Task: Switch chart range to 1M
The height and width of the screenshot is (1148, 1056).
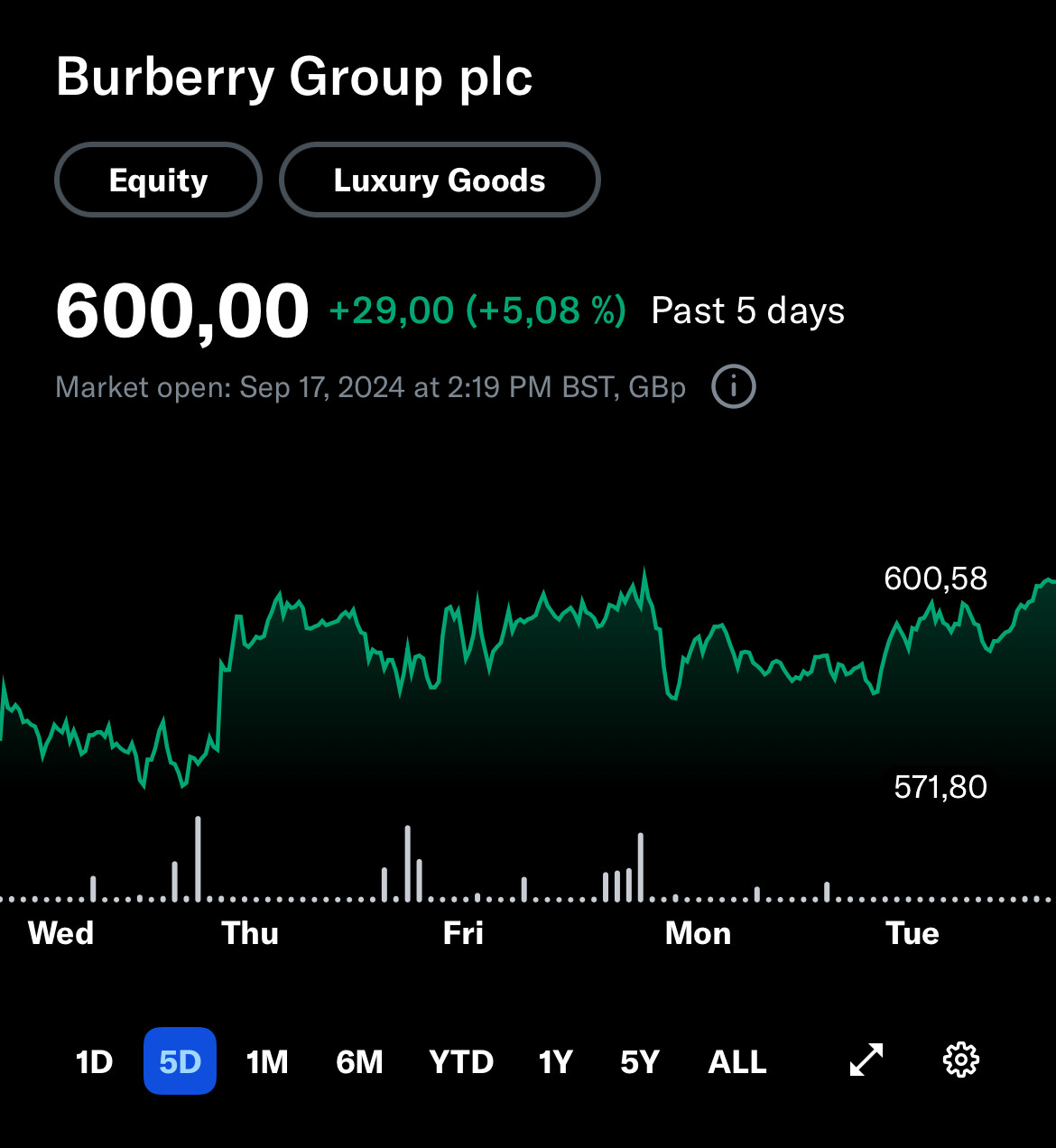Action: 267,1061
